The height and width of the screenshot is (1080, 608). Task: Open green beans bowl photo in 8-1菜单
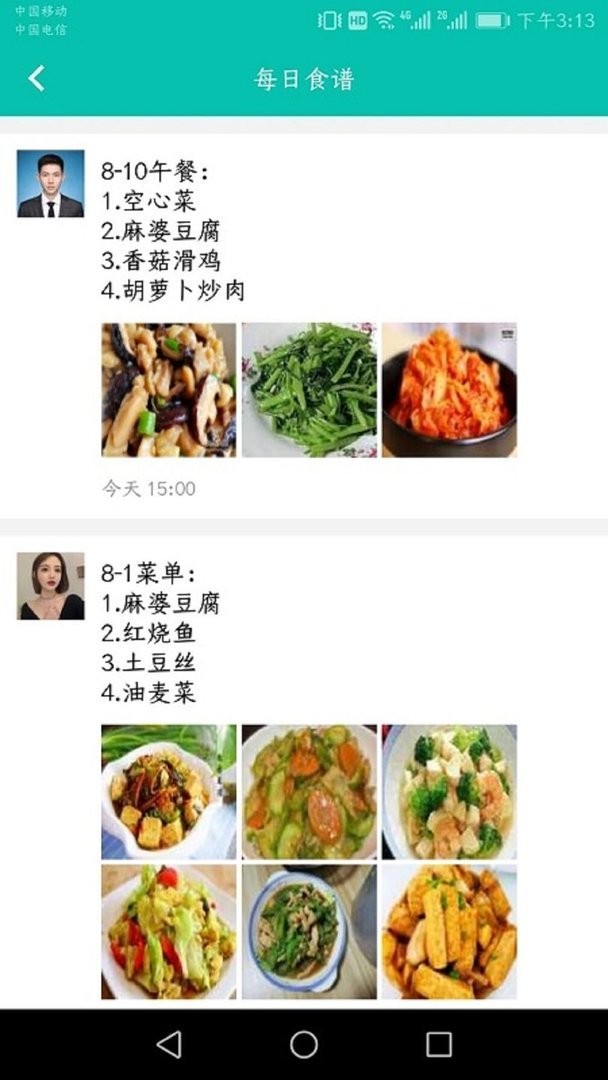tap(309, 932)
